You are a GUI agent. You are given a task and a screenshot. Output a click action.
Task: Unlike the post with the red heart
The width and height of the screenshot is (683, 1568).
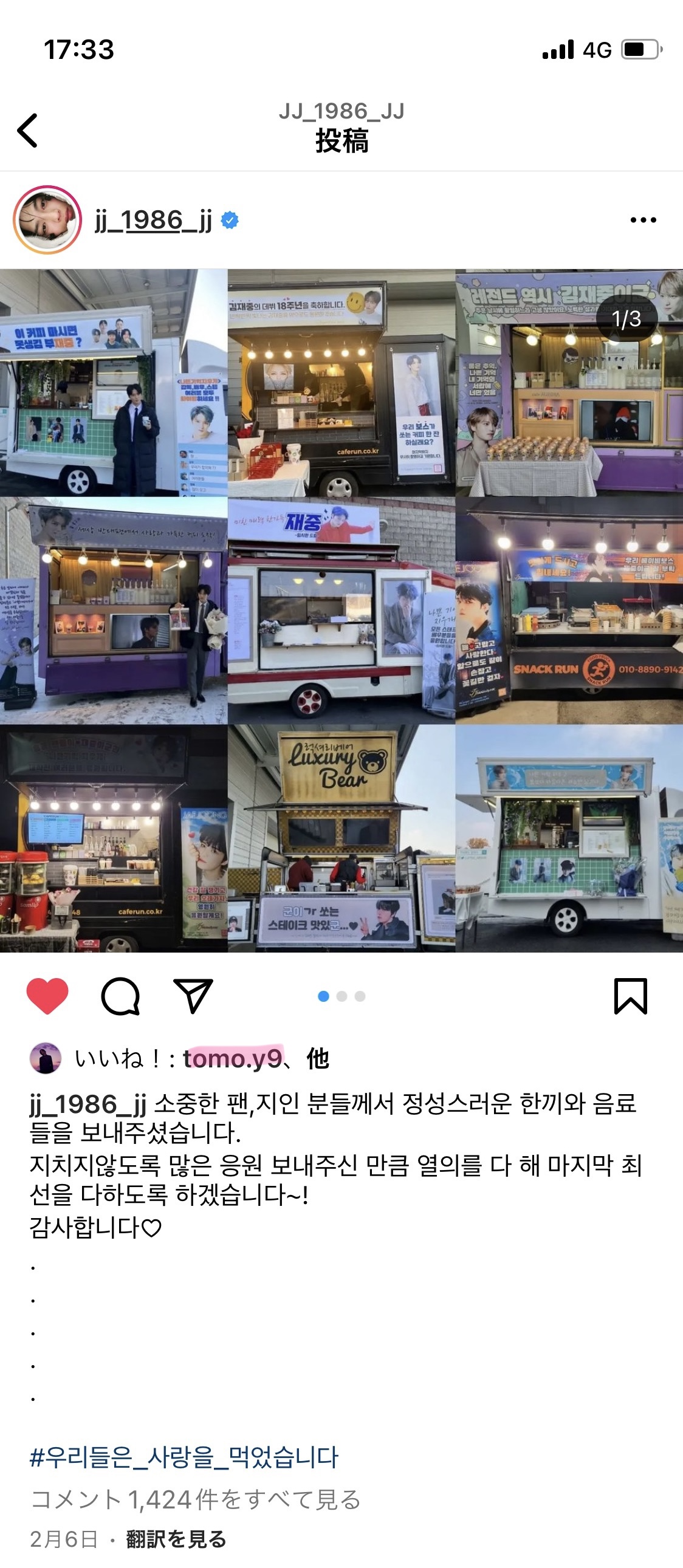pyautogui.click(x=47, y=996)
